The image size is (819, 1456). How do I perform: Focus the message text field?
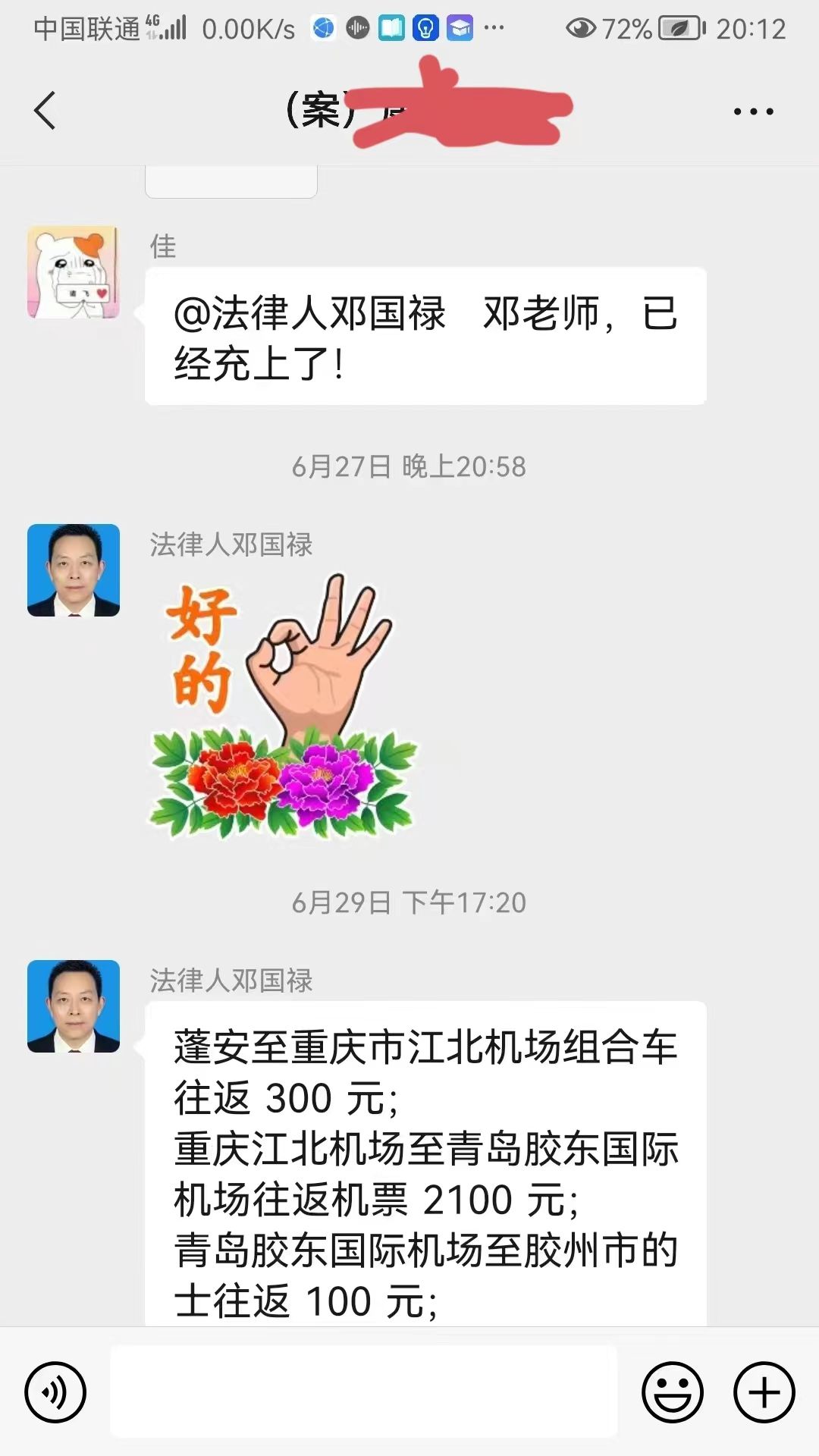pos(364,1392)
